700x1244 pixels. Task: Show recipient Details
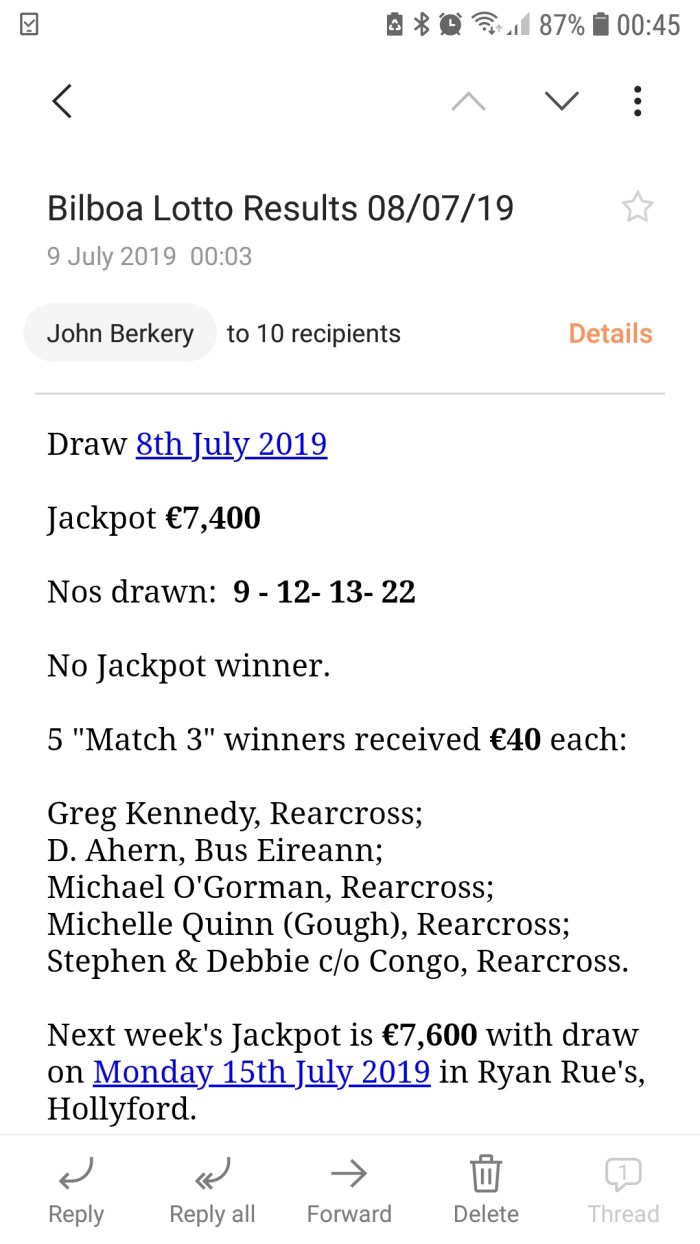click(x=610, y=333)
